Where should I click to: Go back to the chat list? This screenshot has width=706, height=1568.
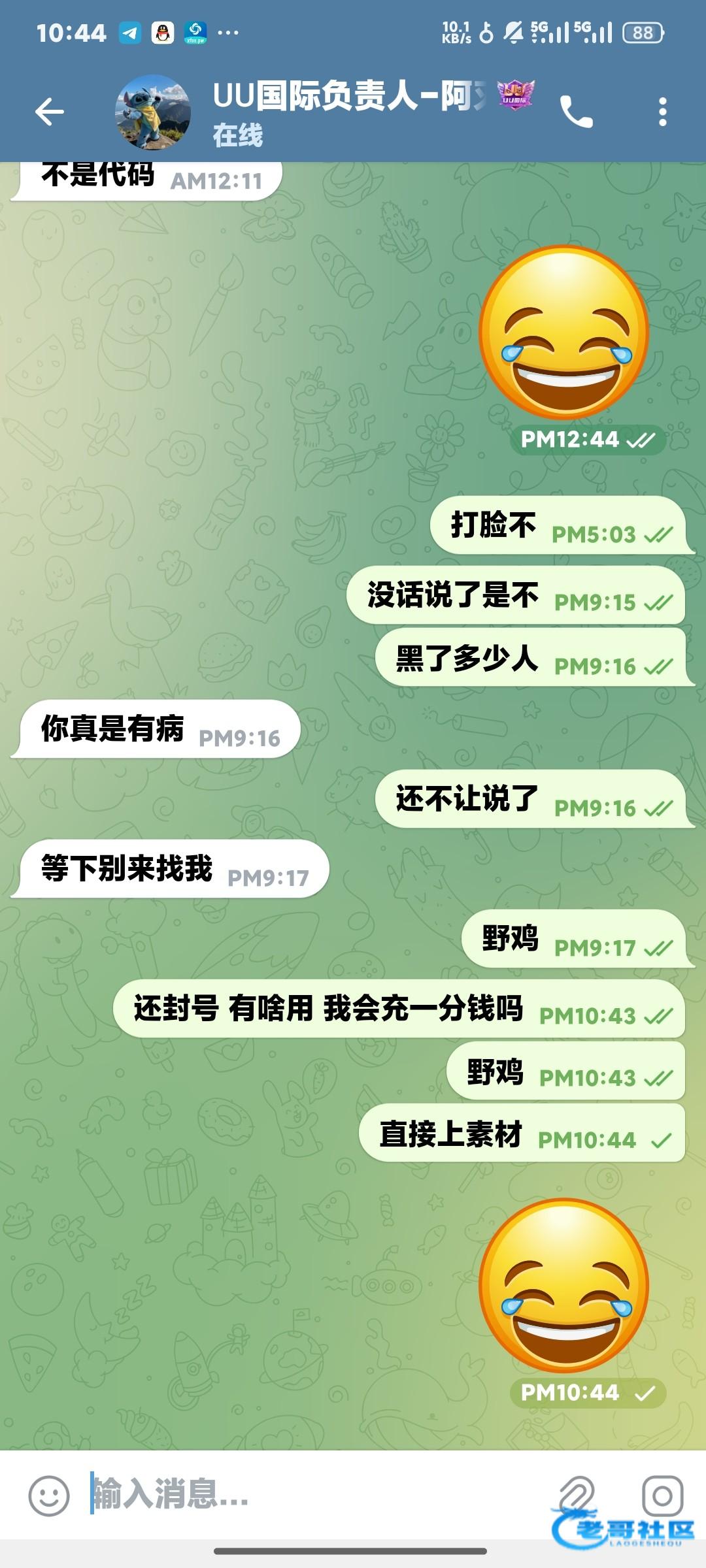click(x=50, y=112)
